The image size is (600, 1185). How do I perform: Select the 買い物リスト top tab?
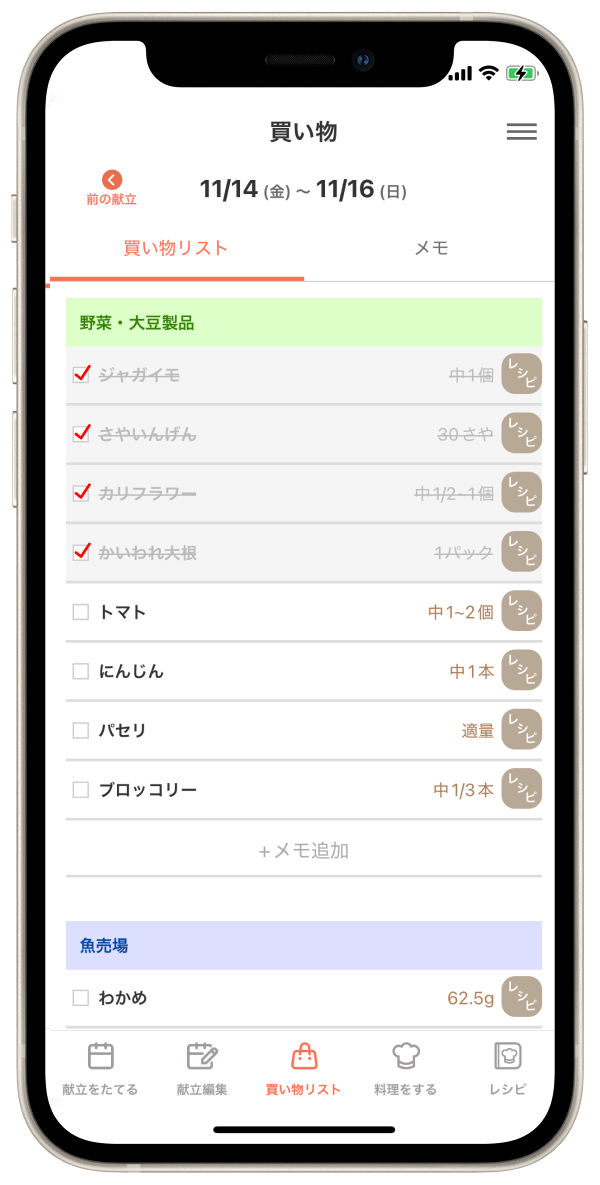pyautogui.click(x=176, y=248)
